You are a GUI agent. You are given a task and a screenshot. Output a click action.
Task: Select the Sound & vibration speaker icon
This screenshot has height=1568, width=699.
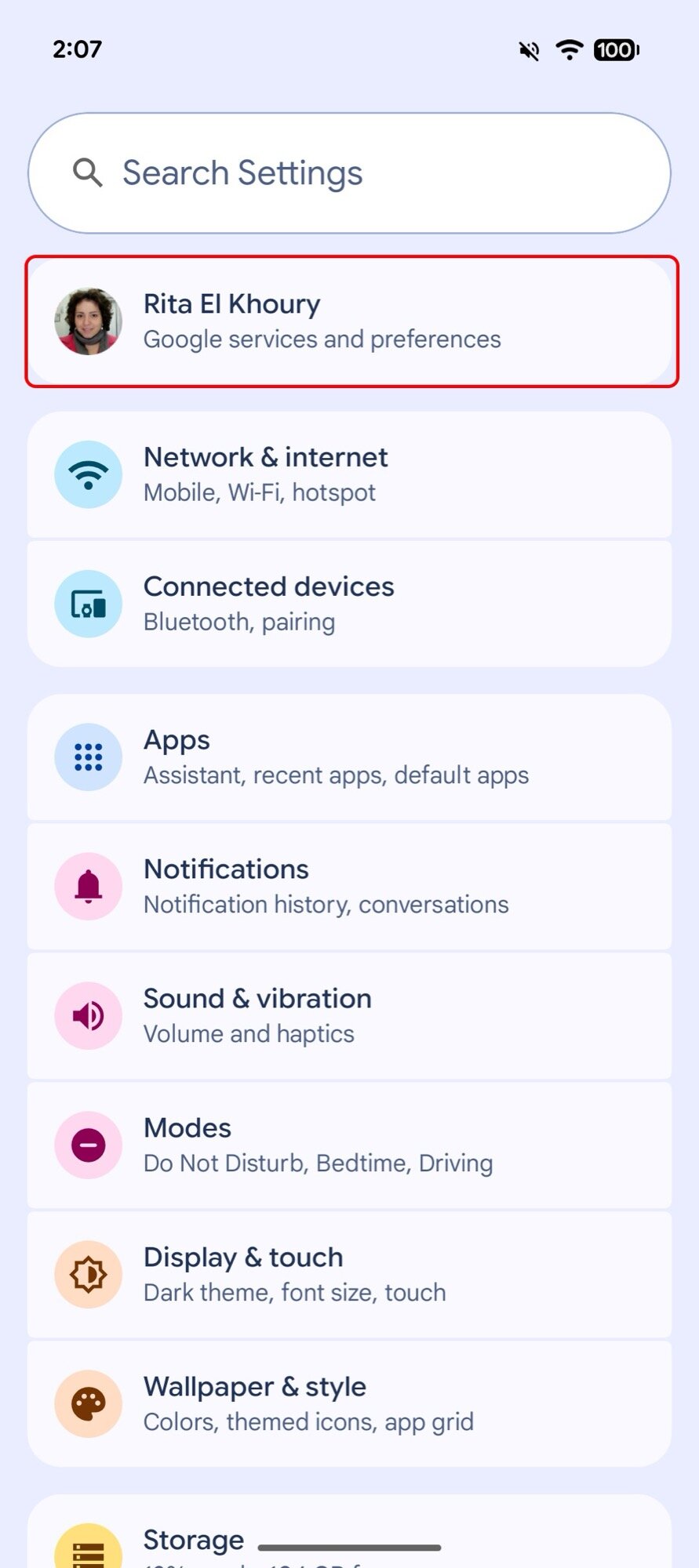[88, 1014]
